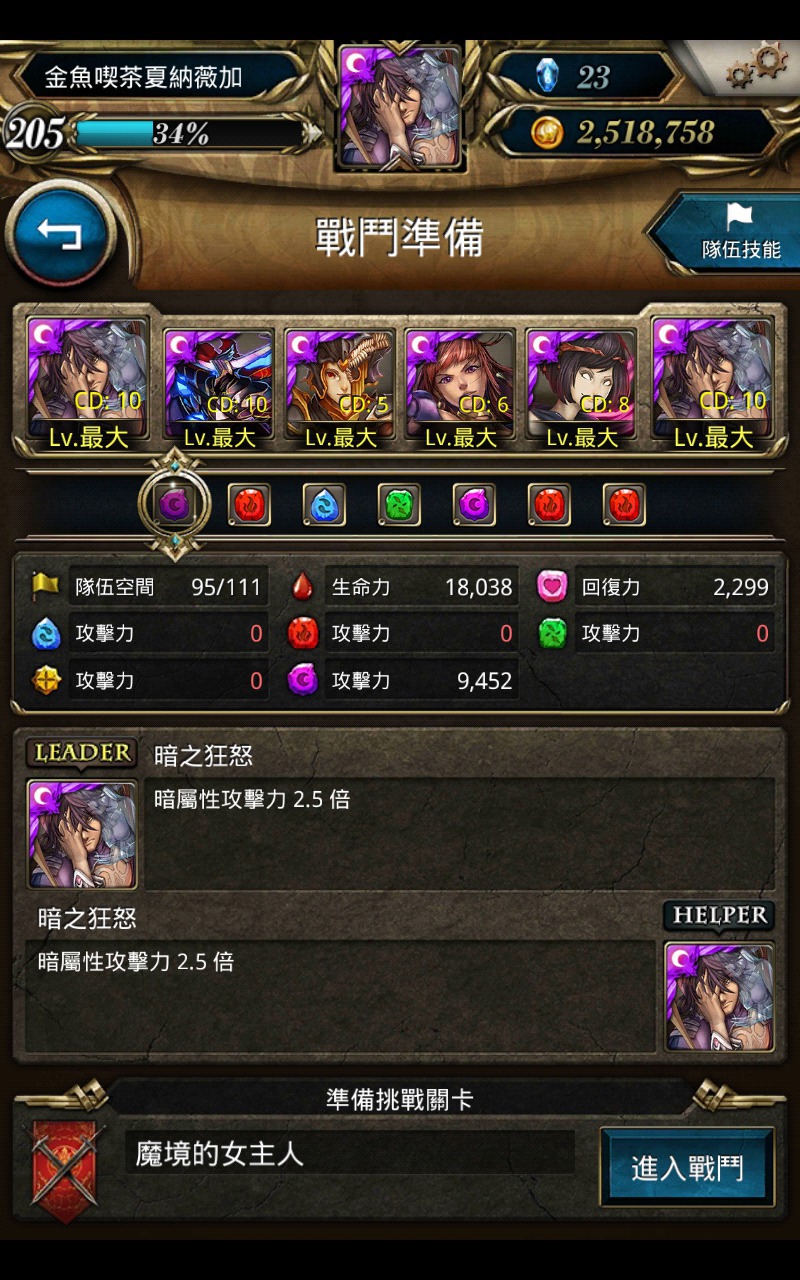The width and height of the screenshot is (800, 1280).
Task: Go back using the blue arrow button
Action: tap(60, 234)
